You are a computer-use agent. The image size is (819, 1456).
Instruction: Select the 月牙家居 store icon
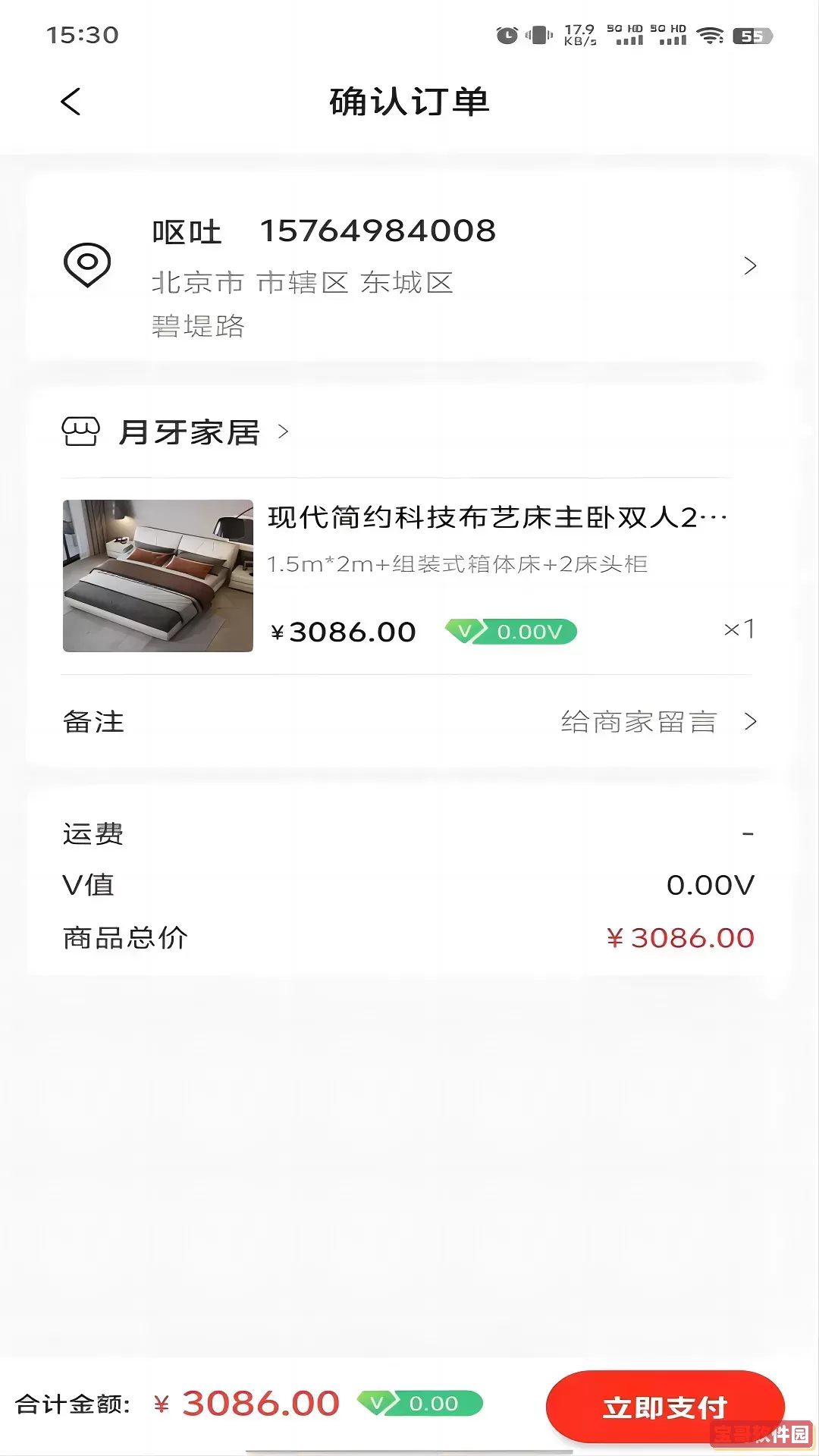pos(81,431)
